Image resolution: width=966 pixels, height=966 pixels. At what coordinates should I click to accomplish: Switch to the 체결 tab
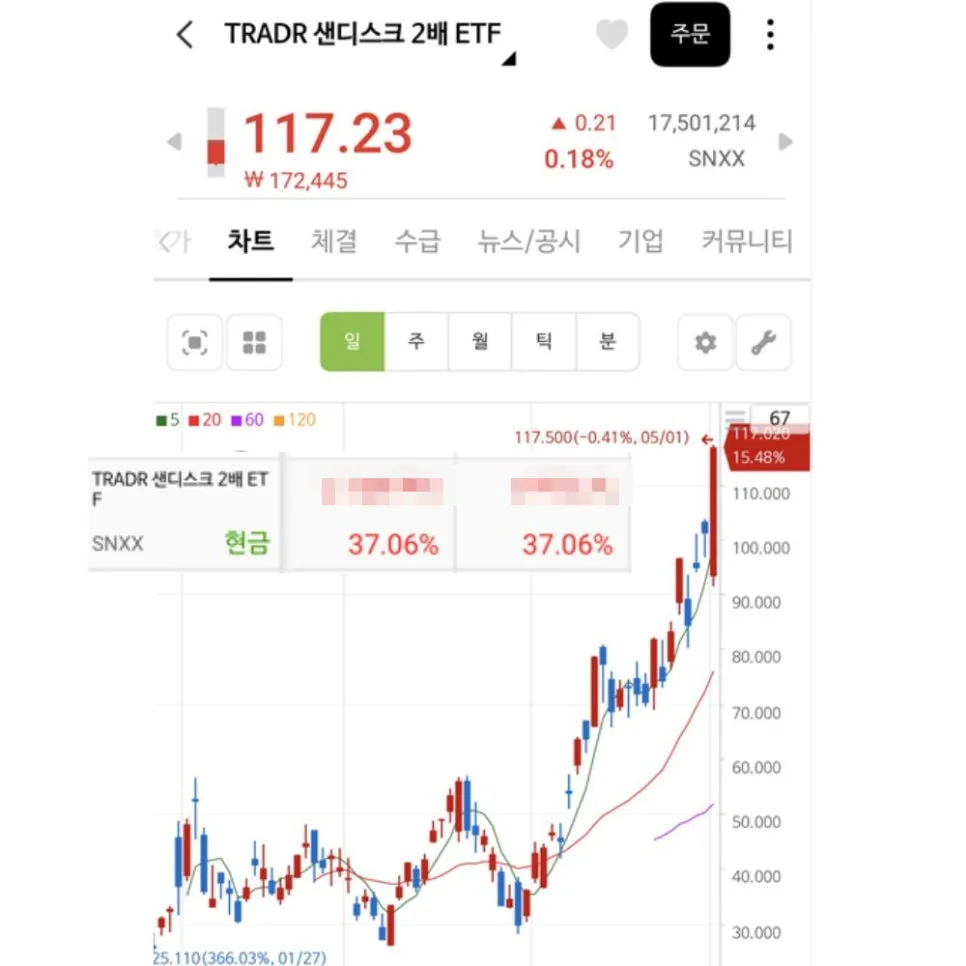(334, 241)
